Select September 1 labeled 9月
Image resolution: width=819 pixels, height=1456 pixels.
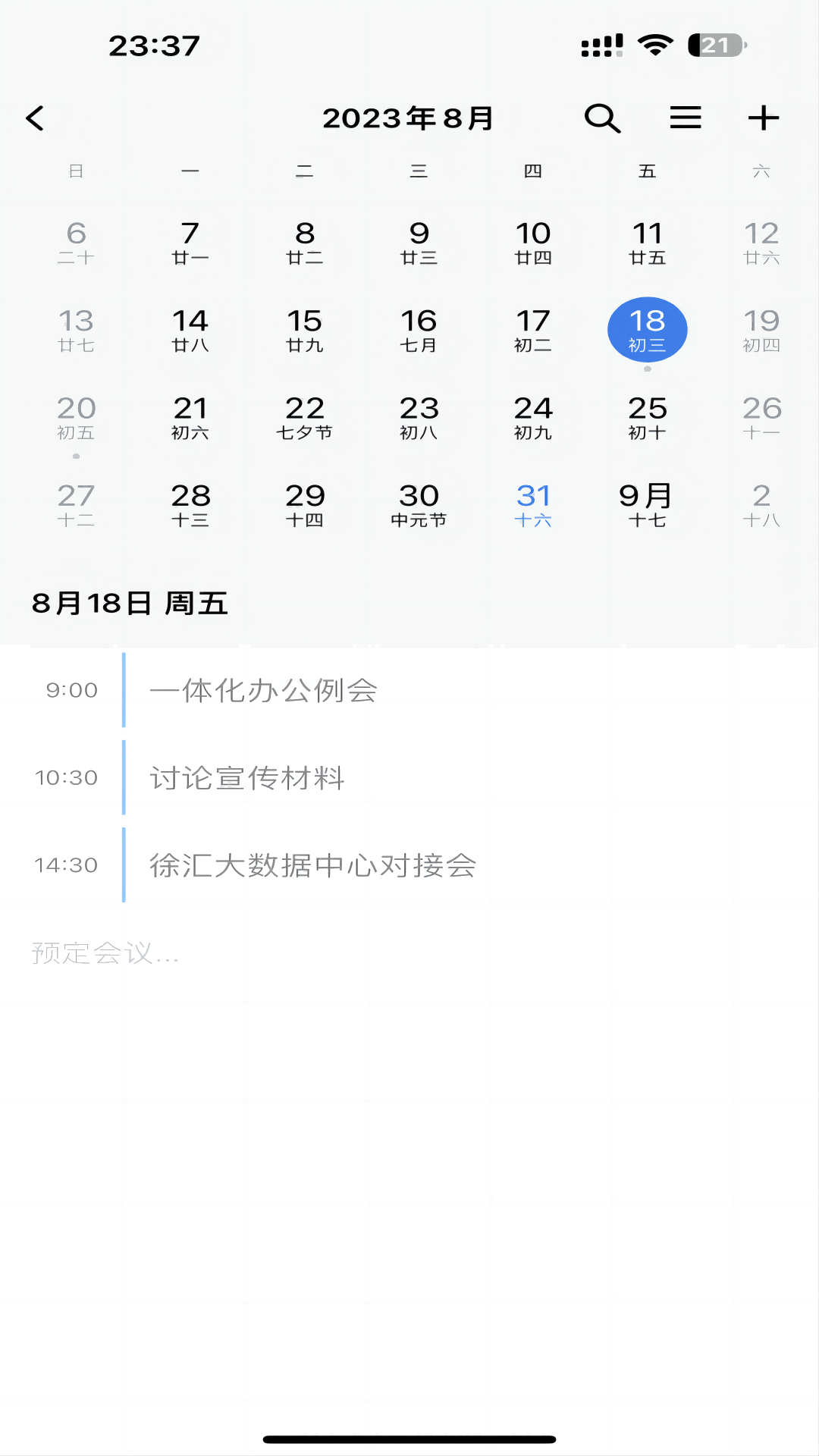648,506
